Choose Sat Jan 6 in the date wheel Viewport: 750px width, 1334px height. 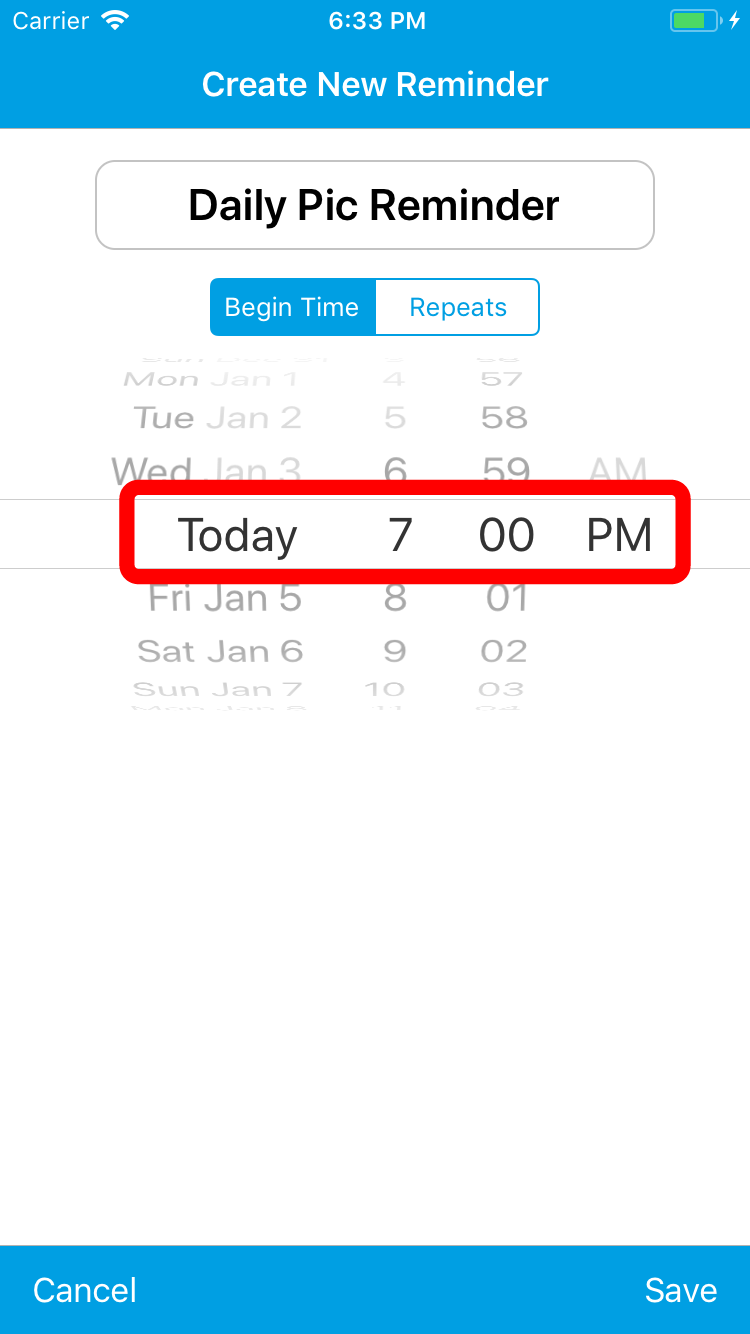pyautogui.click(x=220, y=651)
